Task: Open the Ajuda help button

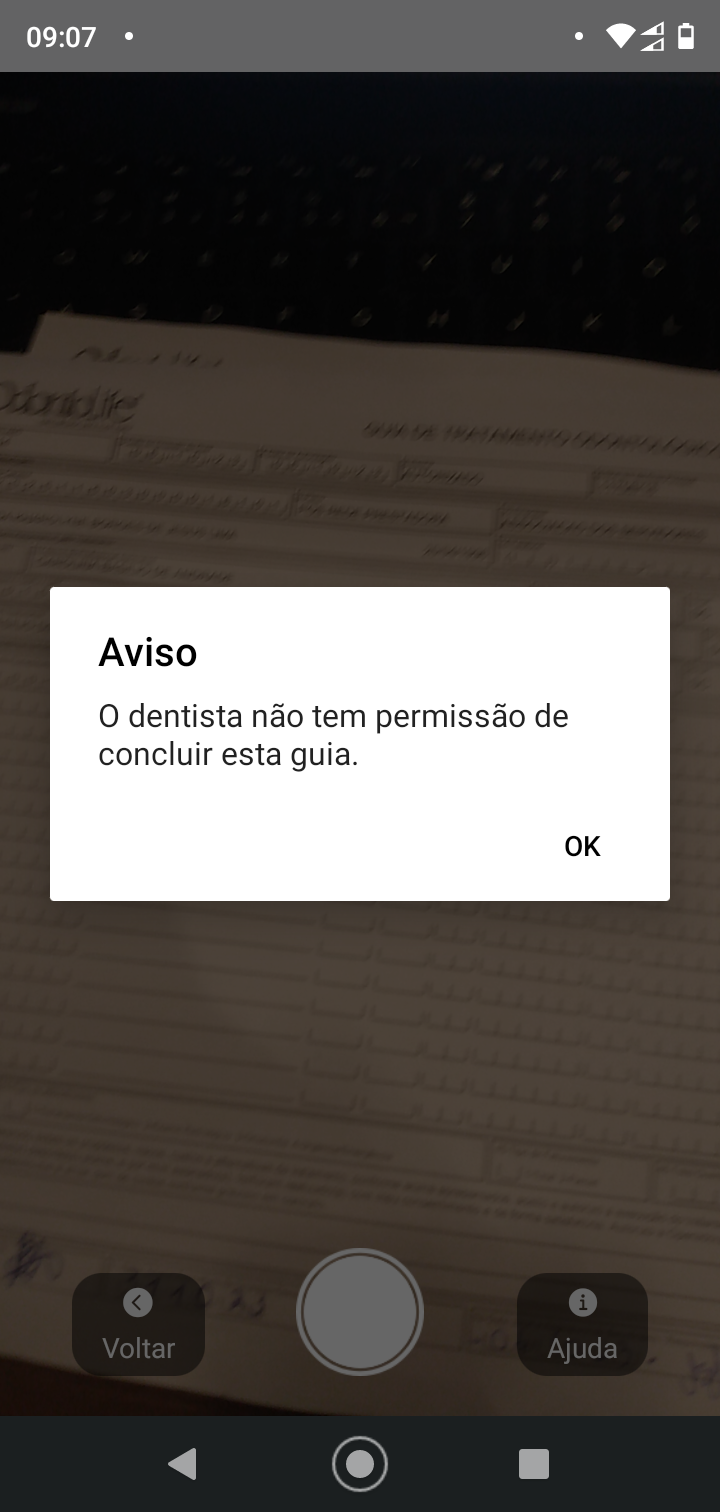Action: tap(582, 1324)
